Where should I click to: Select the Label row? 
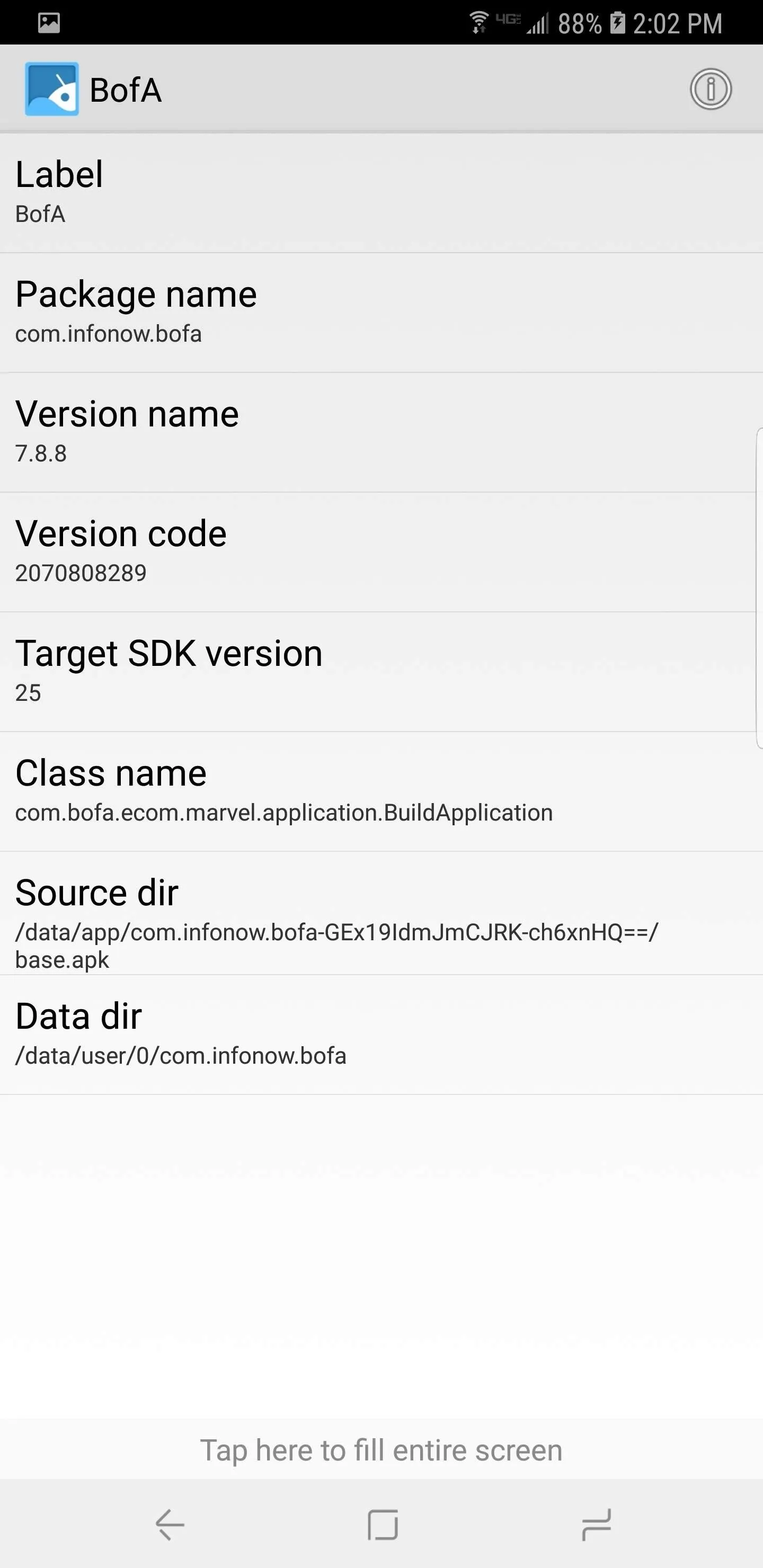[381, 193]
